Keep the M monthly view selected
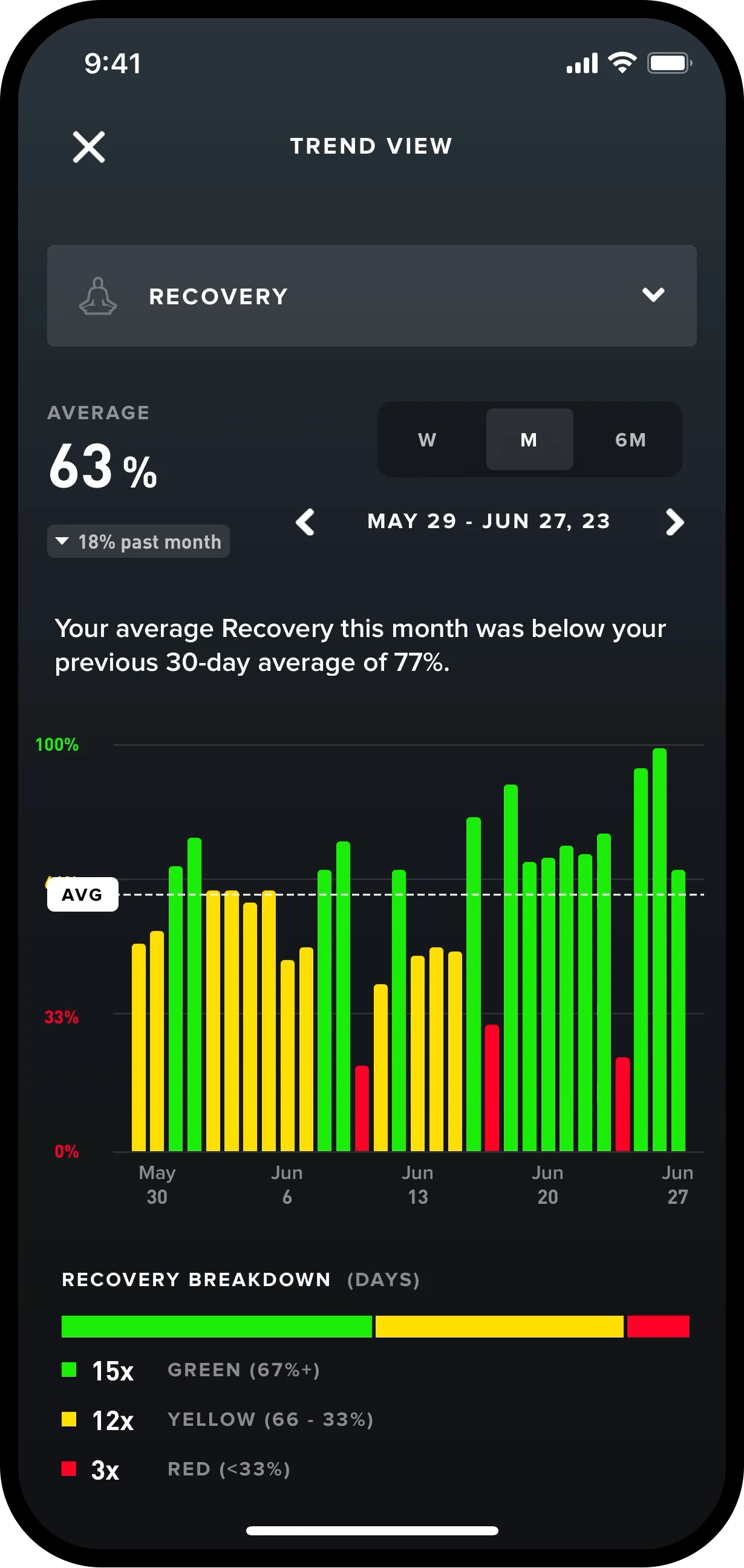The image size is (744, 1568). tap(529, 440)
